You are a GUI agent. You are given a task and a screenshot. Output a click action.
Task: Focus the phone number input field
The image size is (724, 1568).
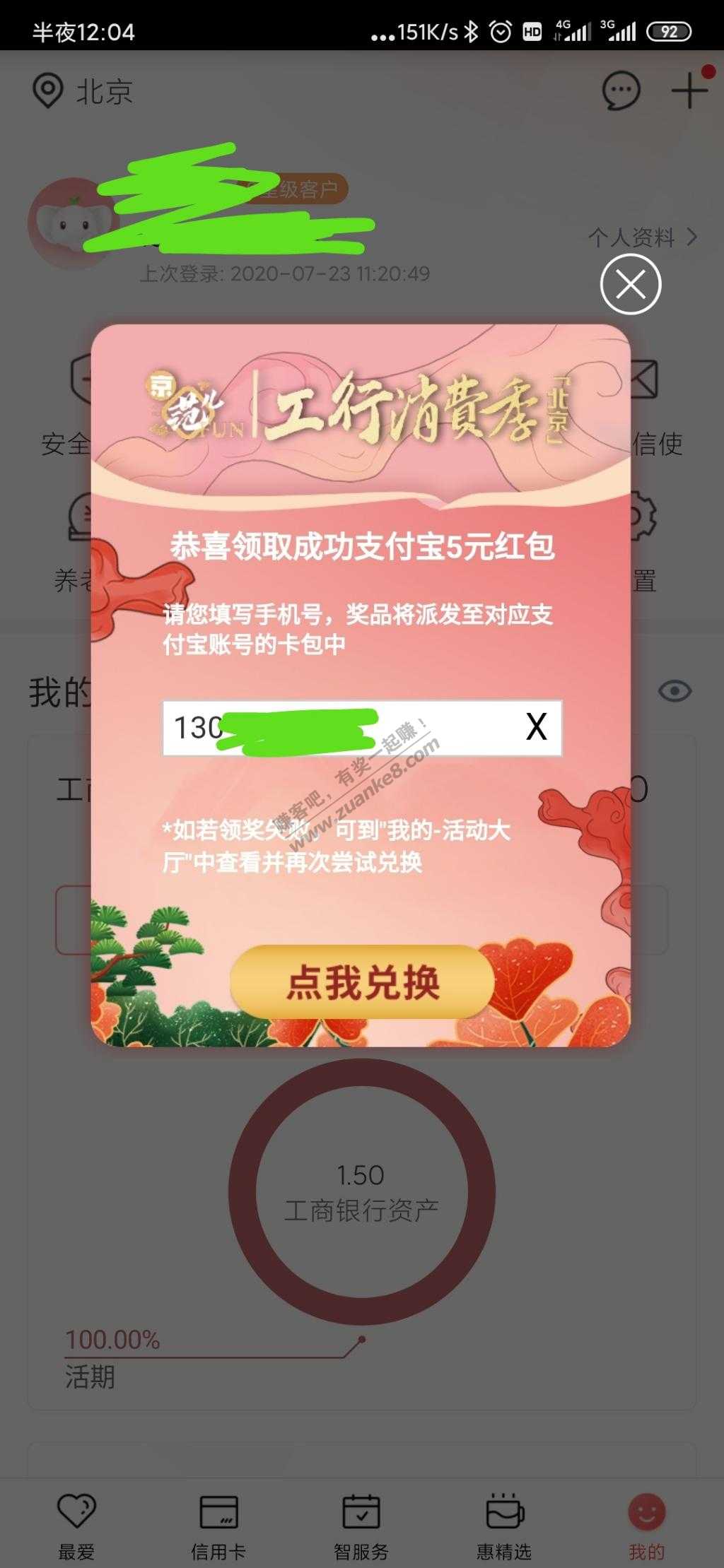[339, 728]
